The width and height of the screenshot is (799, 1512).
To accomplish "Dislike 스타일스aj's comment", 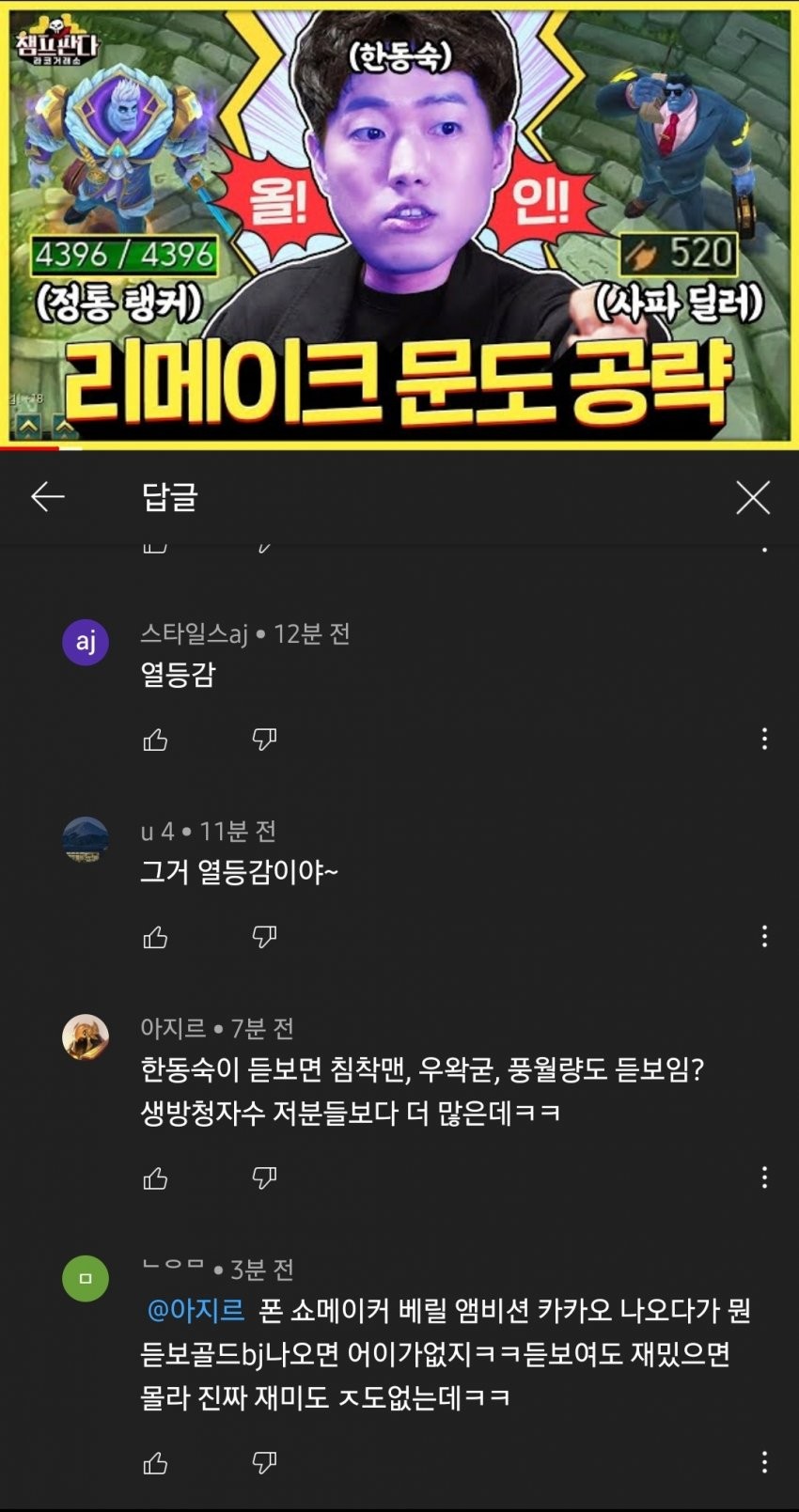I will coord(264,740).
